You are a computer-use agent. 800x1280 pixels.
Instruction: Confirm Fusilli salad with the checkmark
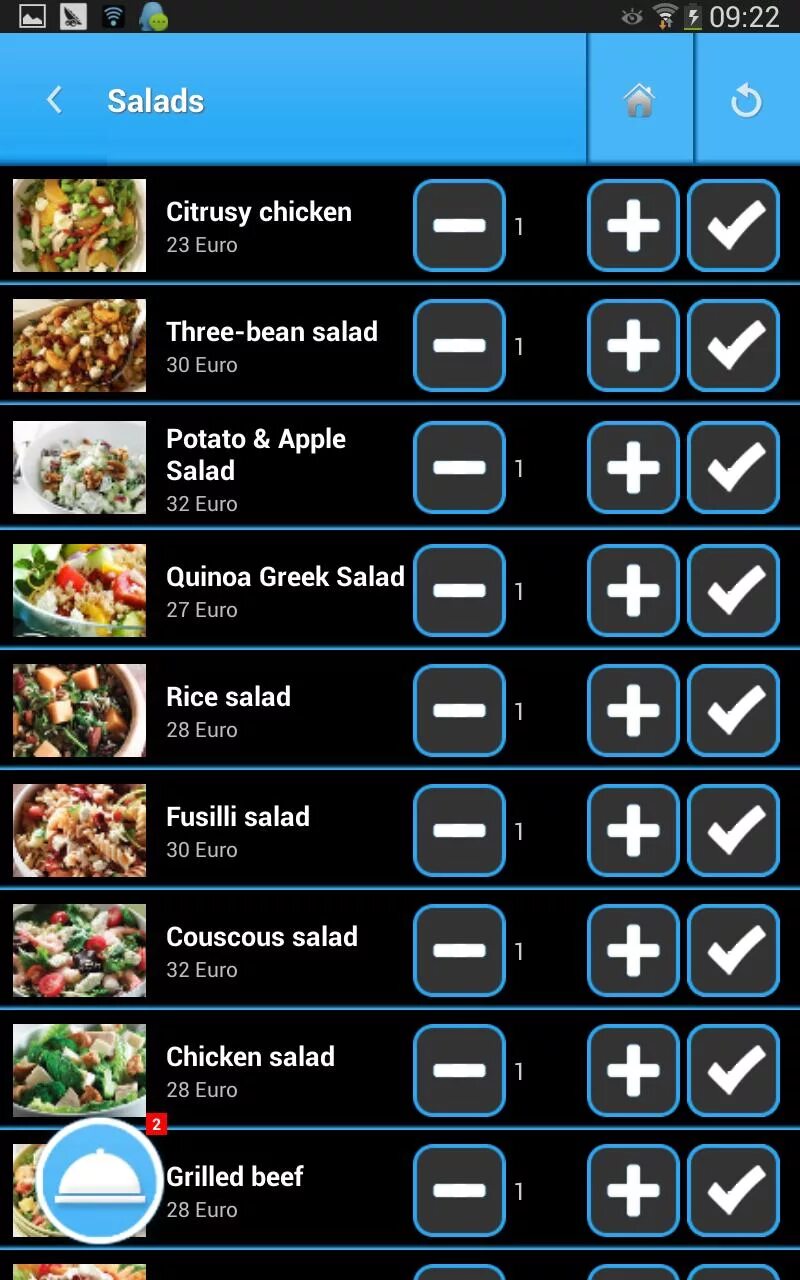[x=733, y=830]
